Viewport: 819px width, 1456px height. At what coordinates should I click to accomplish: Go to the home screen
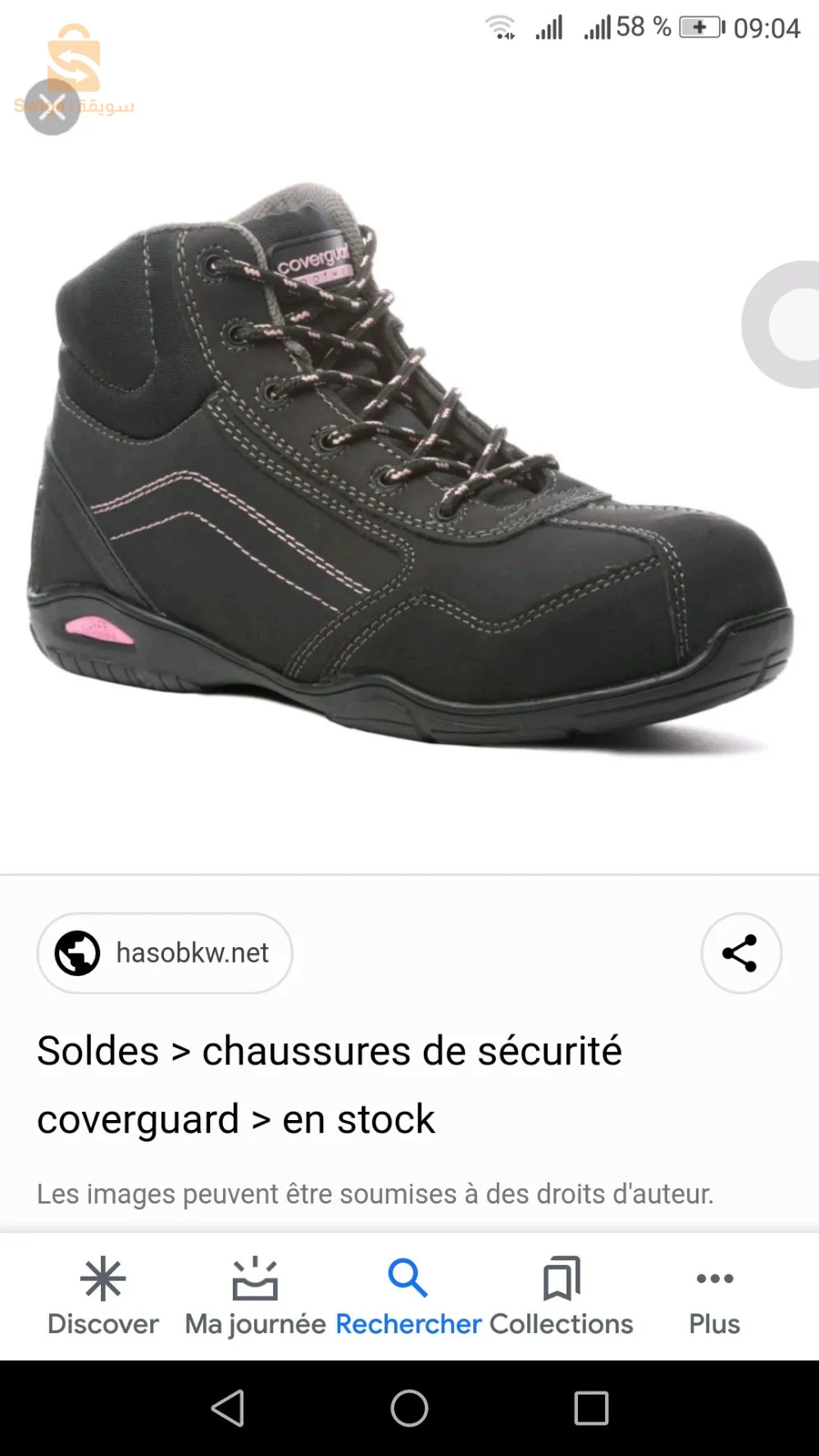[x=409, y=1408]
